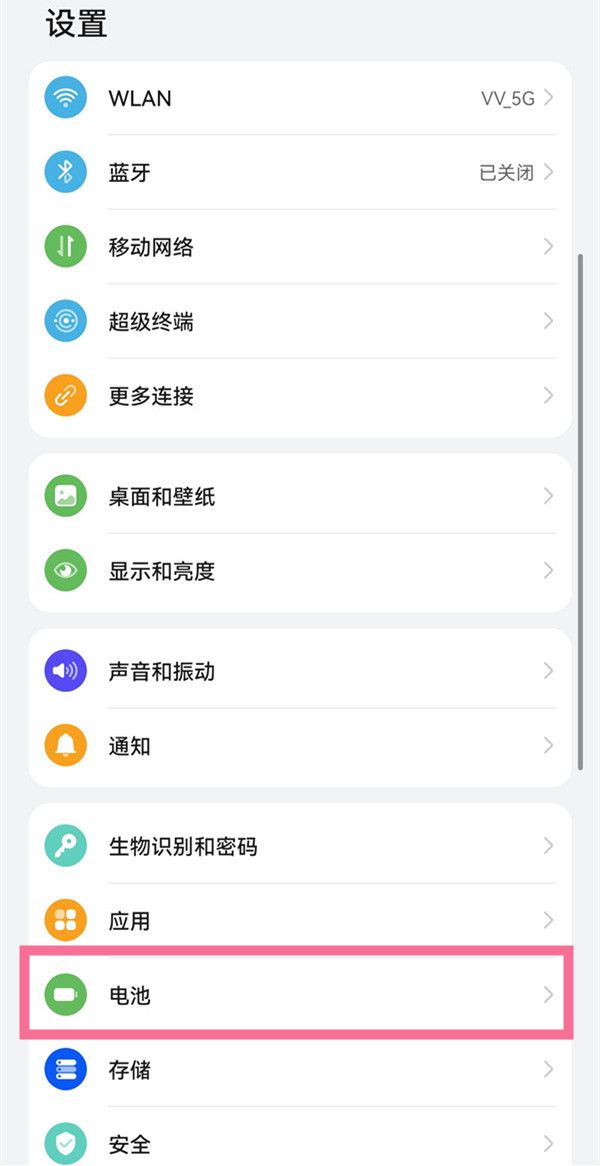Open 显示和亮度 display and brightness
Image resolution: width=600 pixels, height=1166 pixels.
(300, 571)
